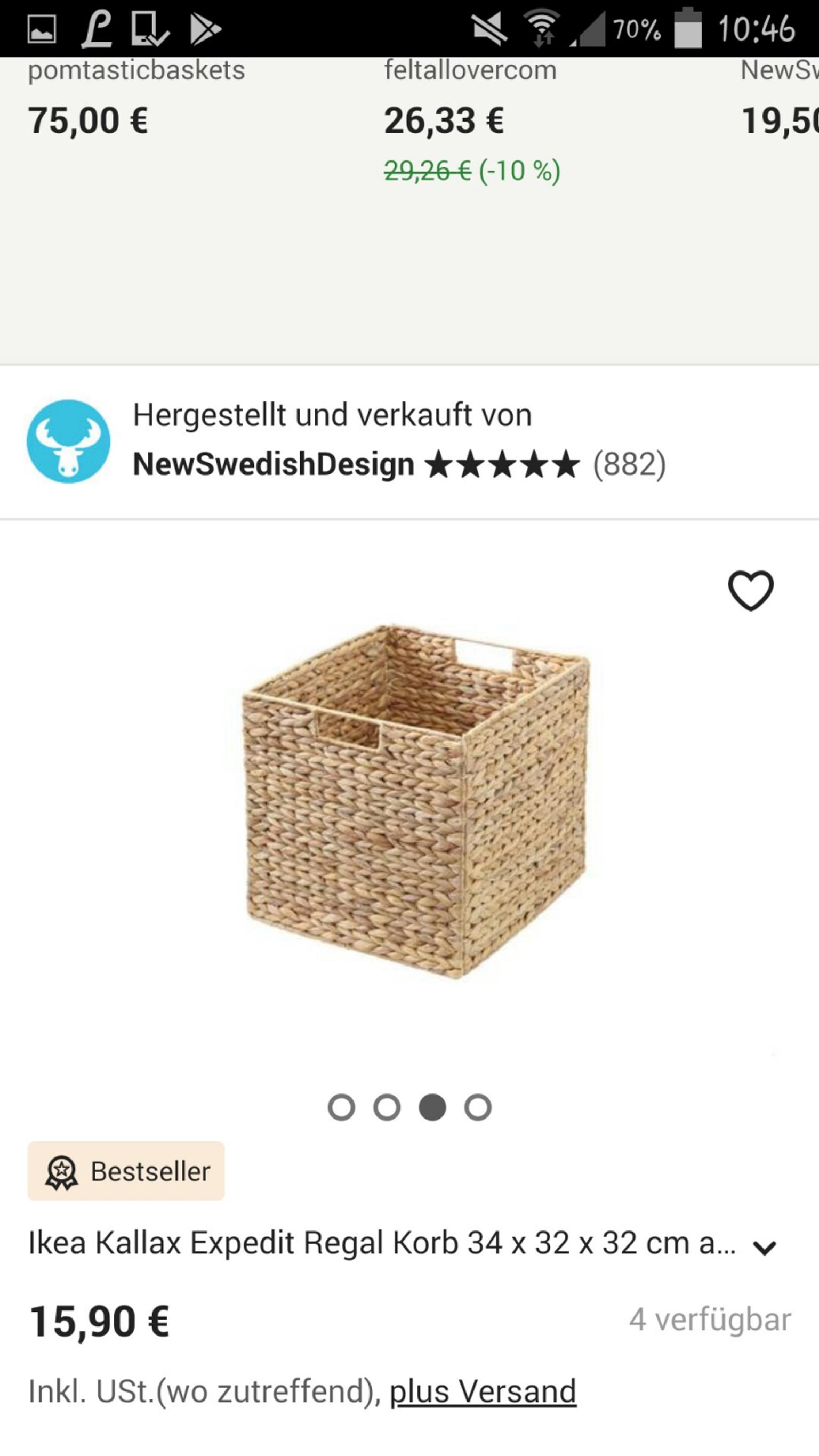Open the NewSwedishDesign shop profile

[274, 464]
